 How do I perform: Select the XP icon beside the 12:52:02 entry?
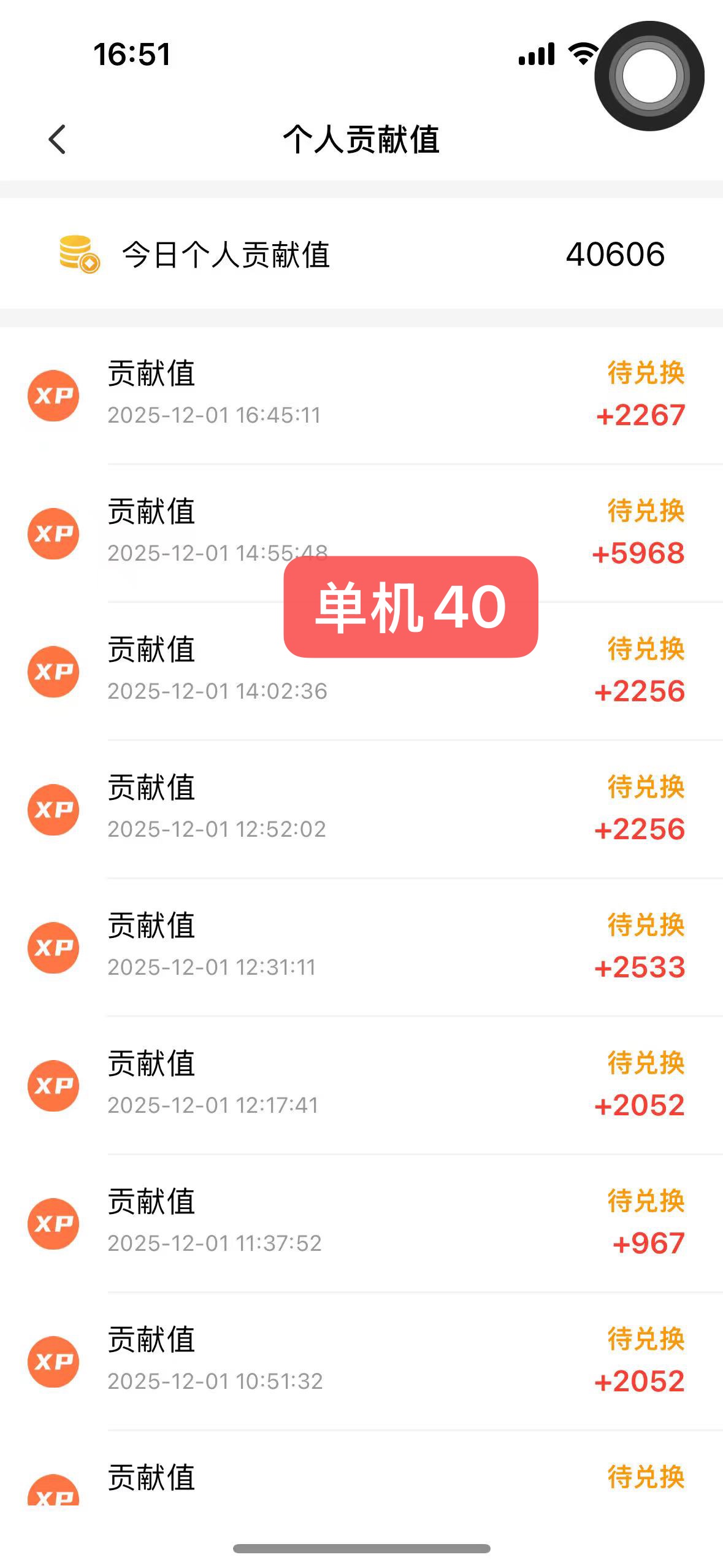coord(54,810)
